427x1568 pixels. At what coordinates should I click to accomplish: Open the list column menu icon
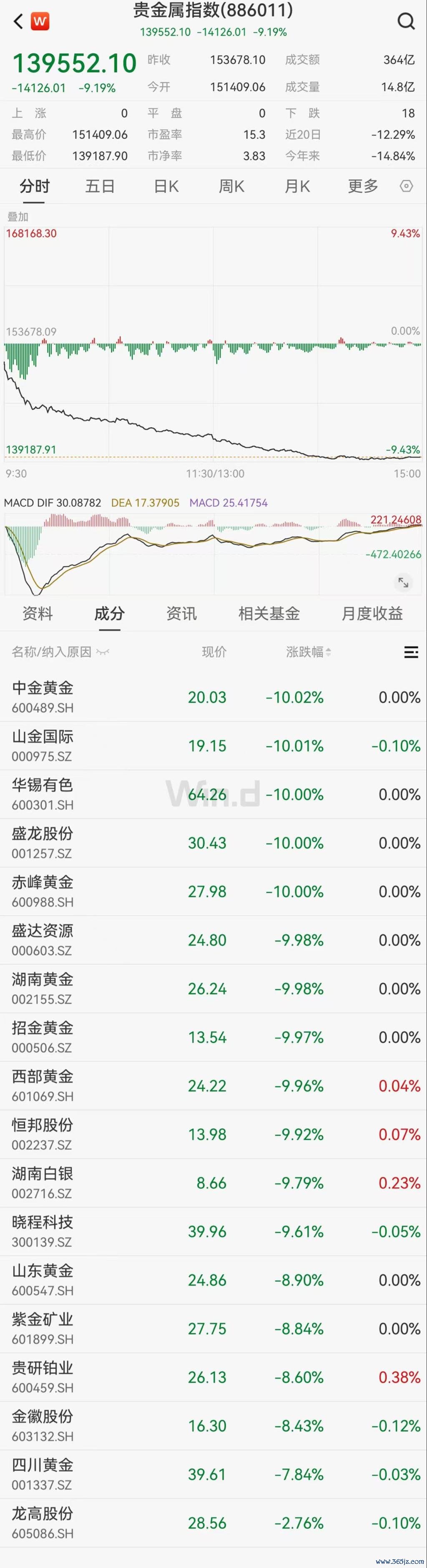411,652
